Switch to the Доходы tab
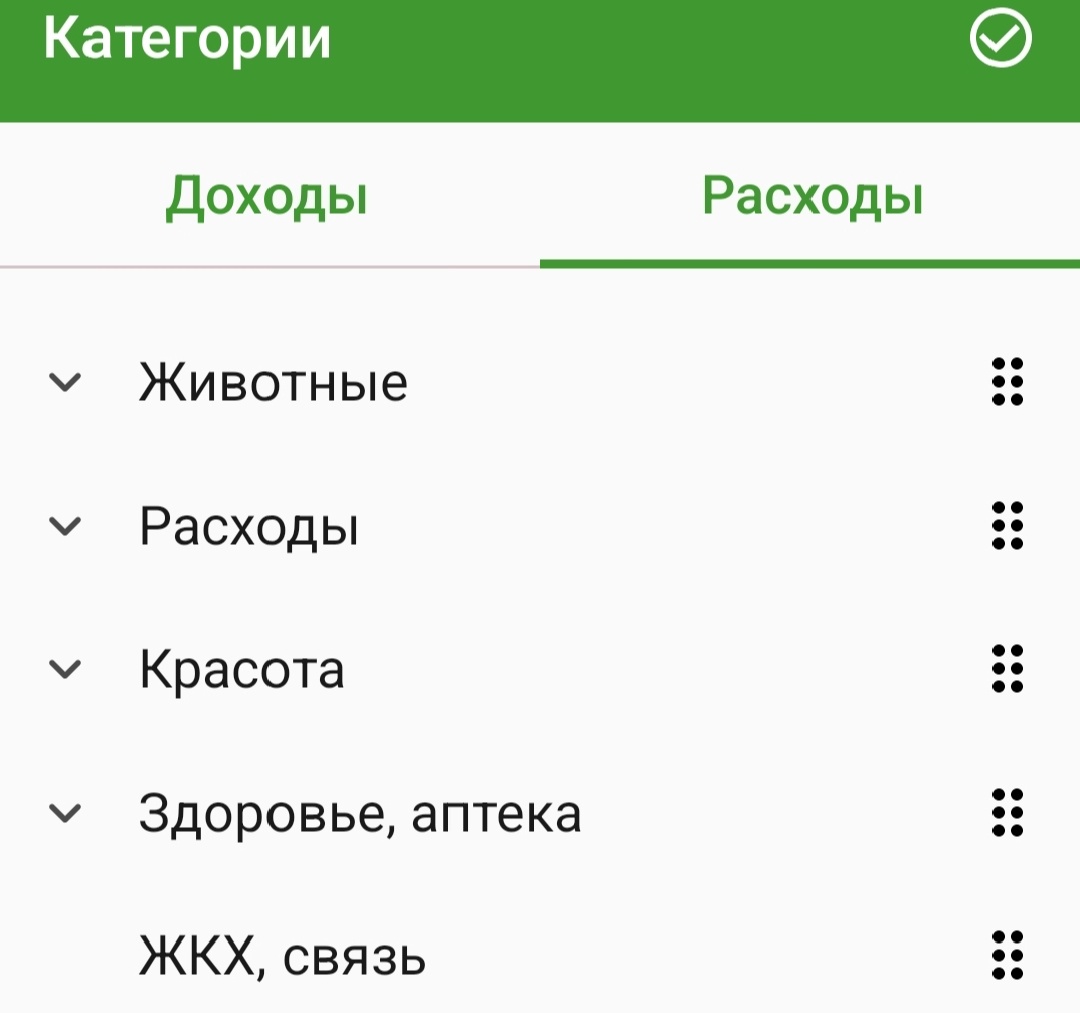The width and height of the screenshot is (1080, 1013). click(x=267, y=196)
